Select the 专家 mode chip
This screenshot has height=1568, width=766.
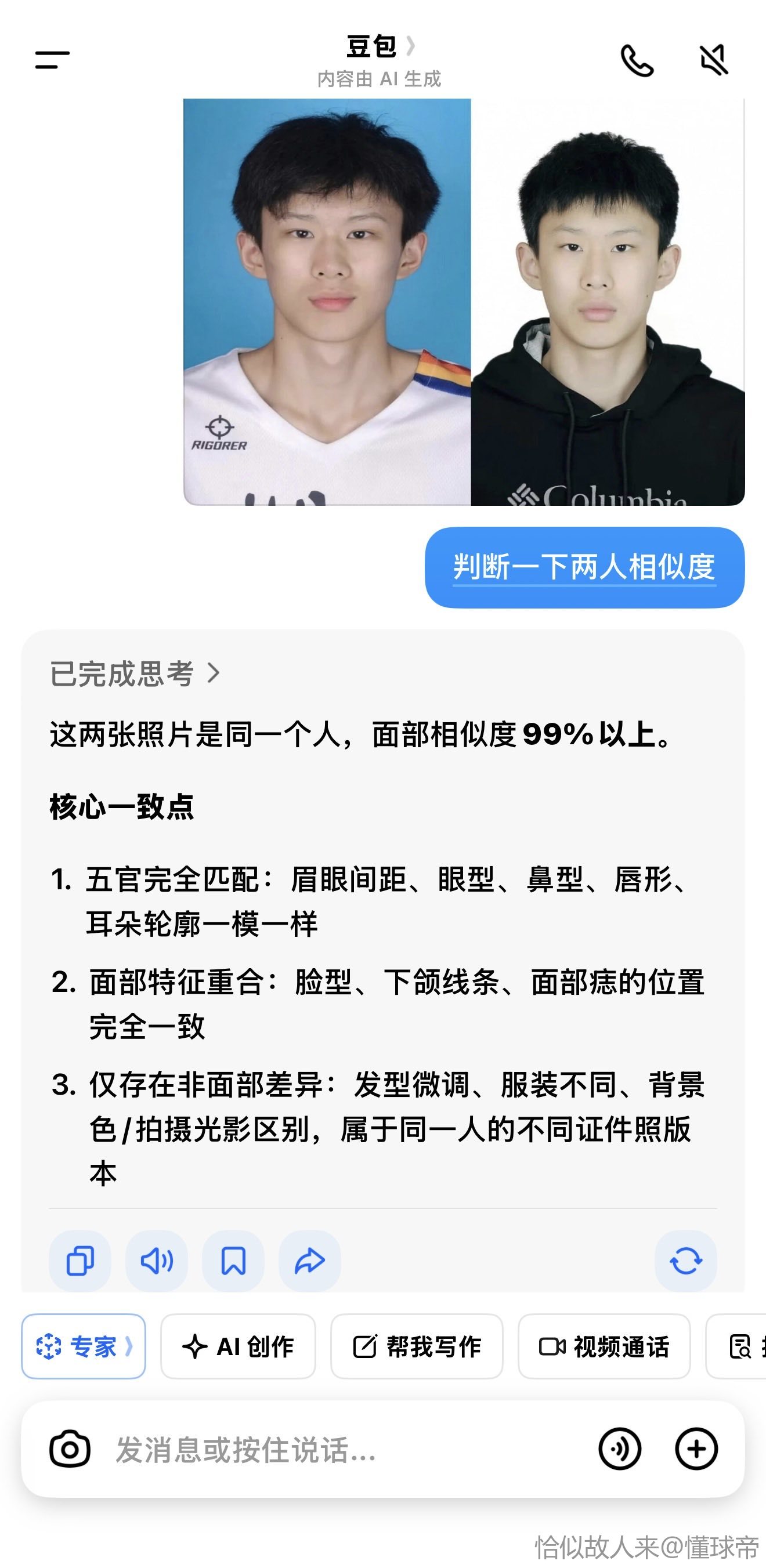[84, 1346]
